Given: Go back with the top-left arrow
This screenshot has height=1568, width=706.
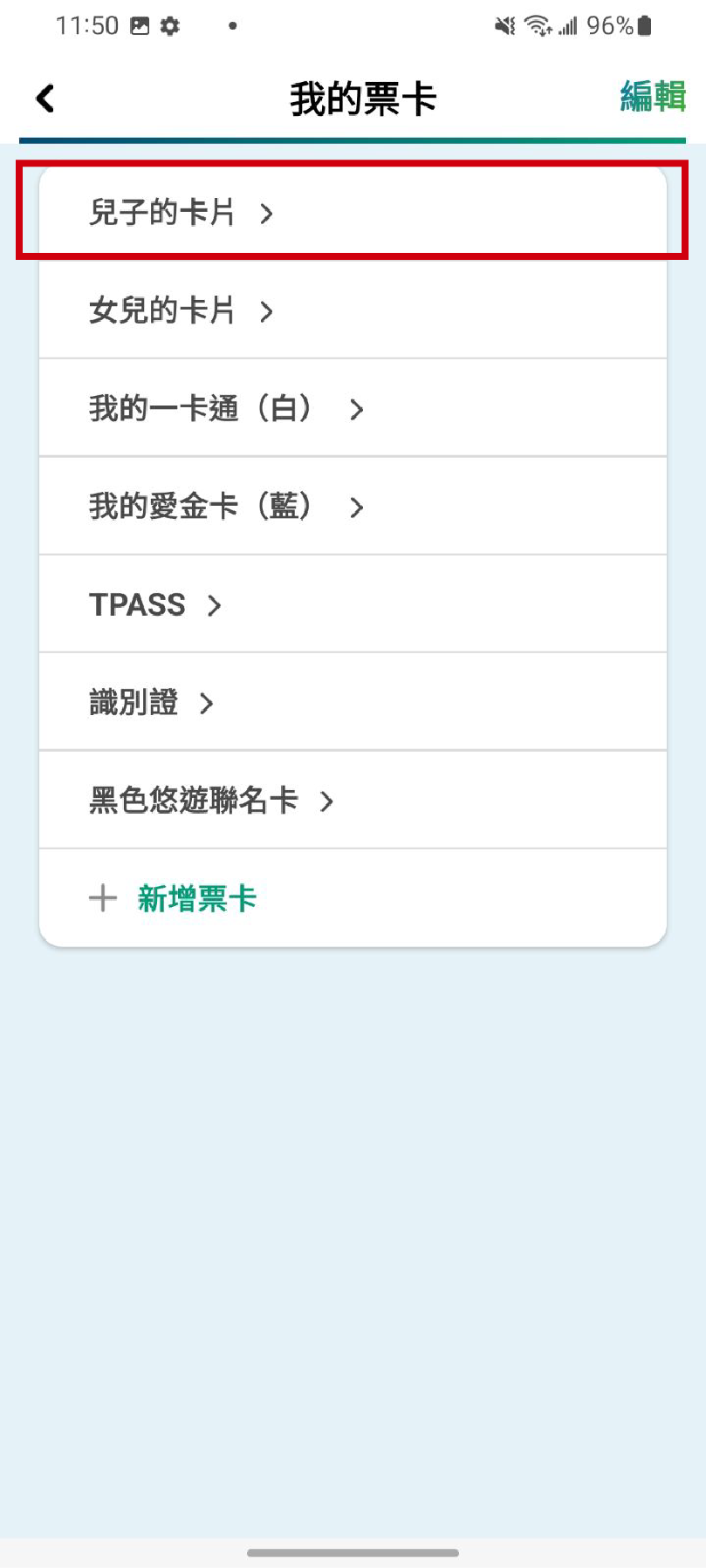Looking at the screenshot, I should click(45, 98).
